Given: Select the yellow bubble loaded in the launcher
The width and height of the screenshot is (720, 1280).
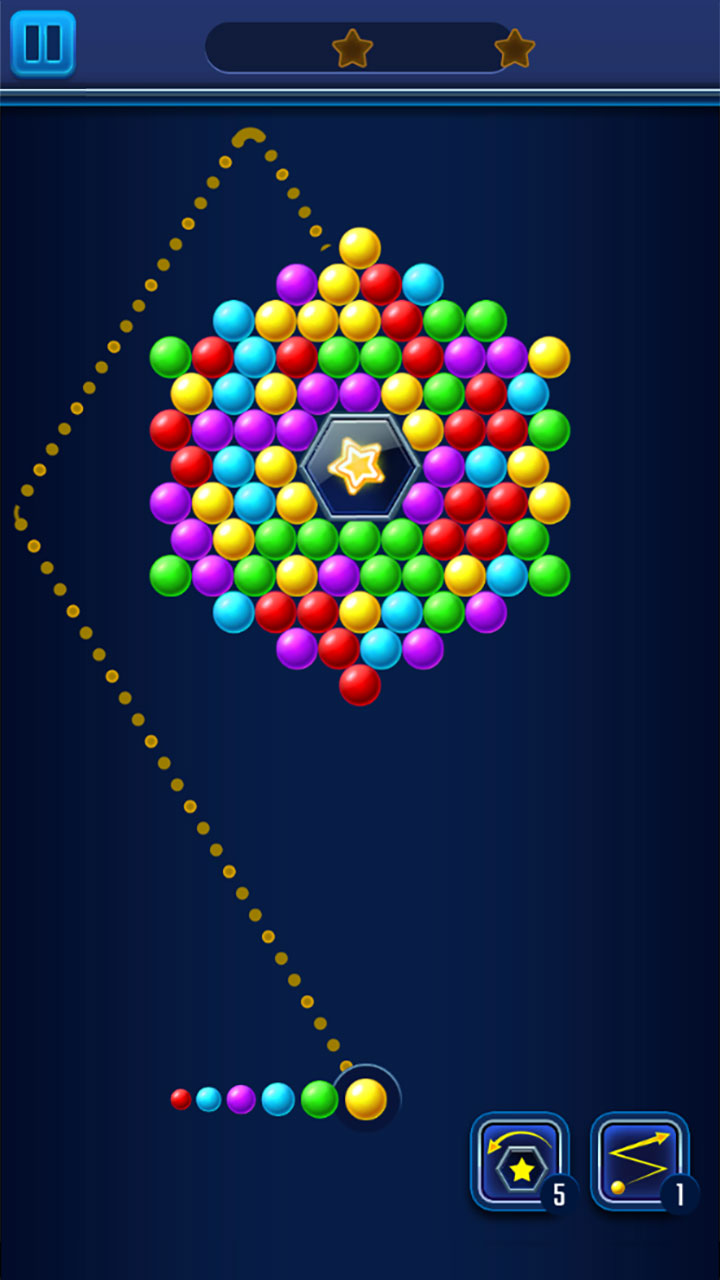Looking at the screenshot, I should tap(367, 1097).
